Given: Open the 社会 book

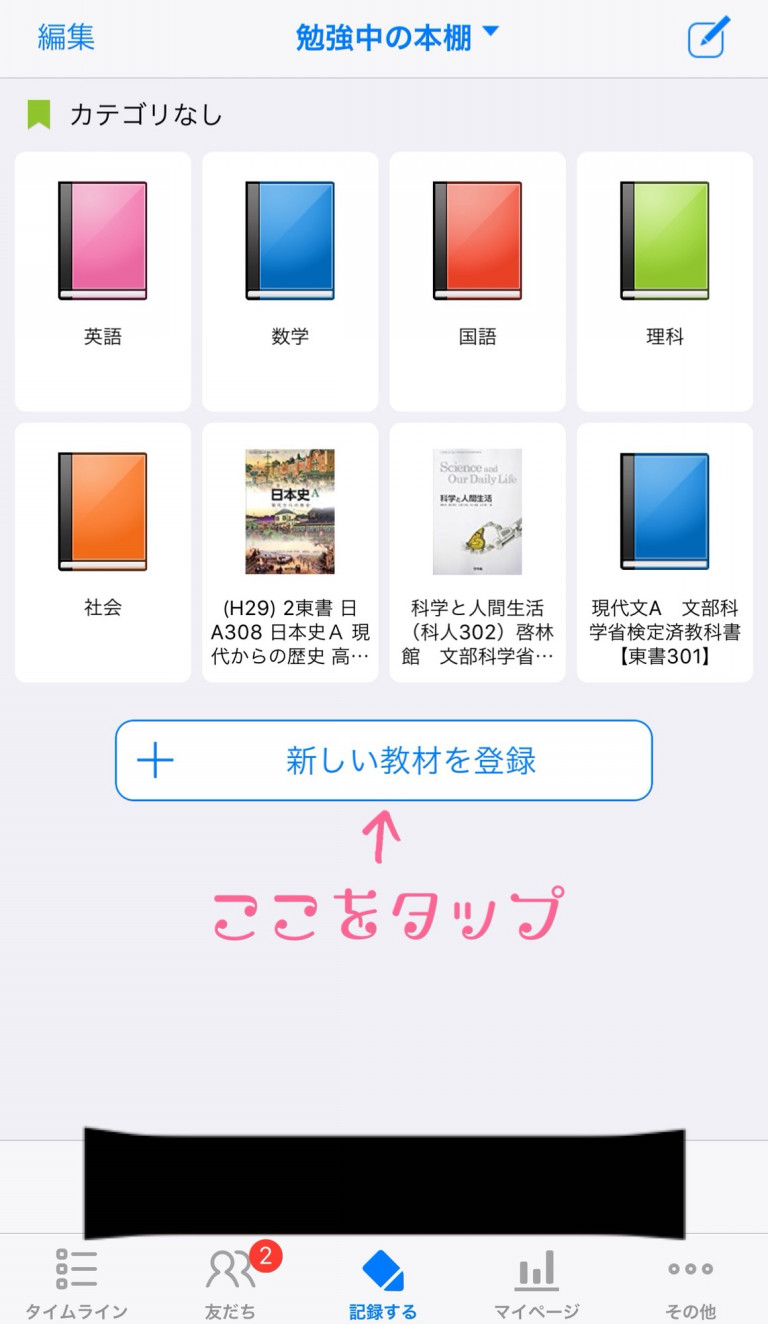Looking at the screenshot, I should (103, 552).
